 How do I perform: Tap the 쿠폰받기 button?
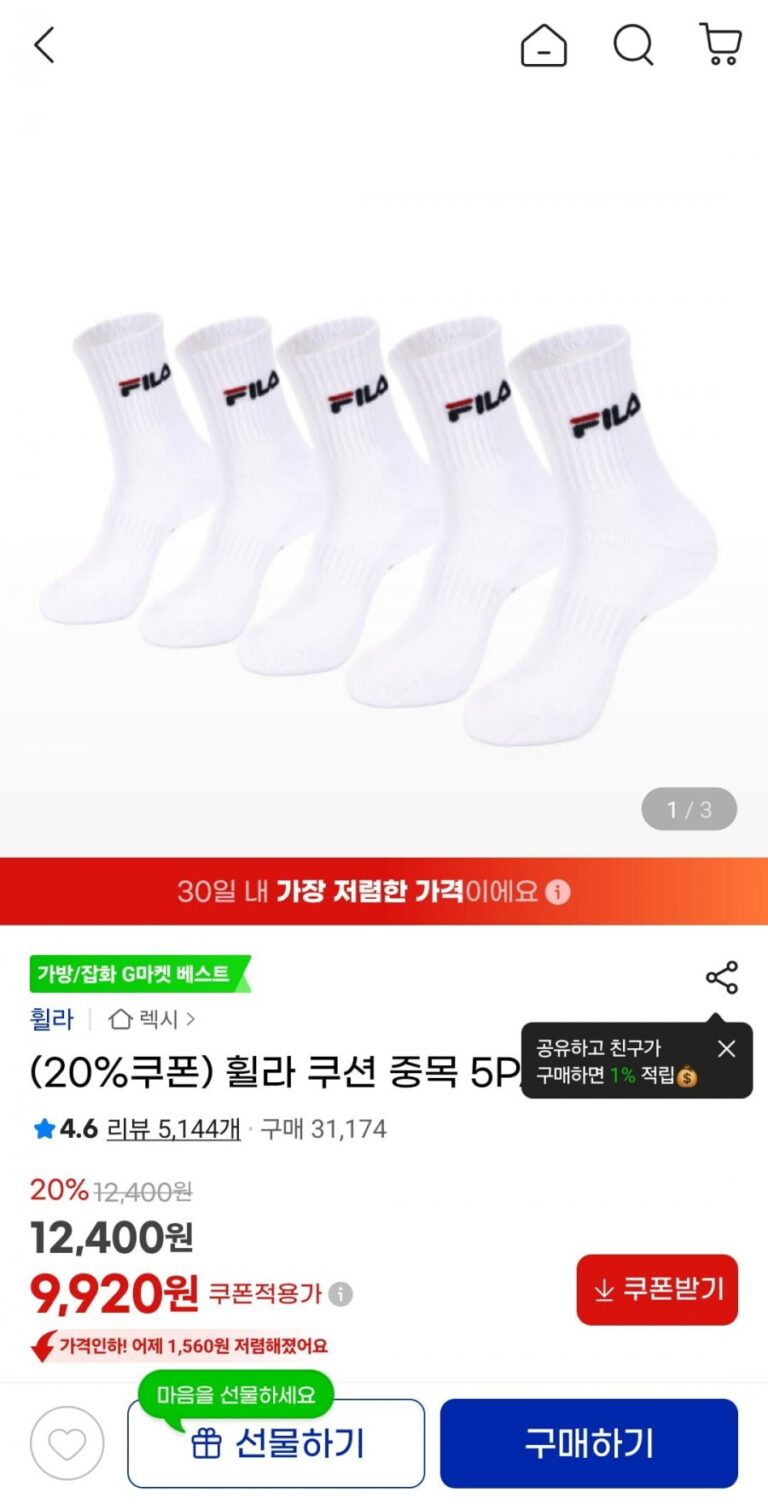click(x=657, y=1290)
